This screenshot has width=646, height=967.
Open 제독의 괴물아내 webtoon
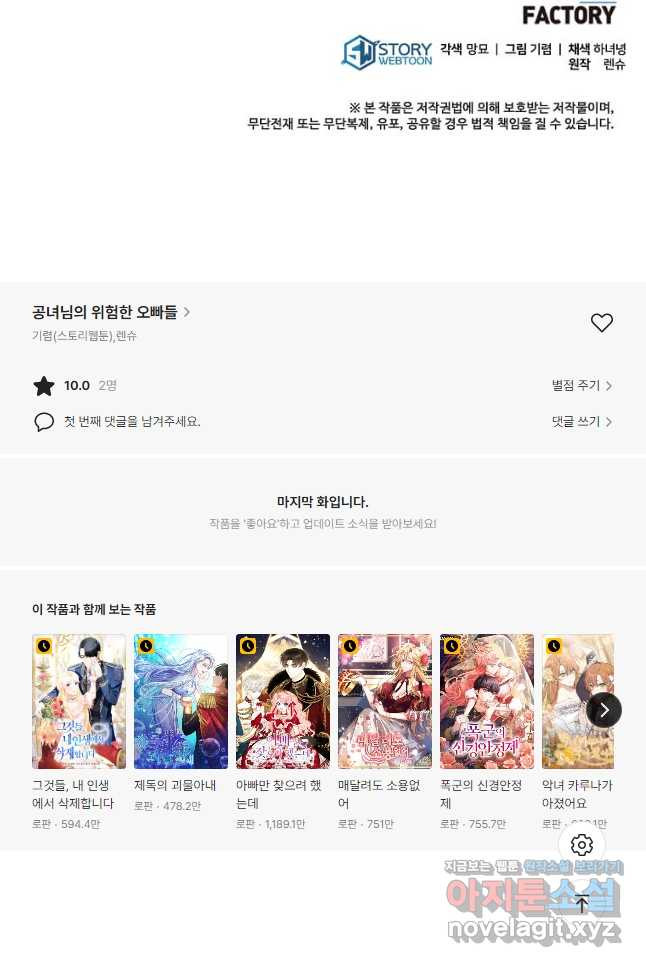181,701
